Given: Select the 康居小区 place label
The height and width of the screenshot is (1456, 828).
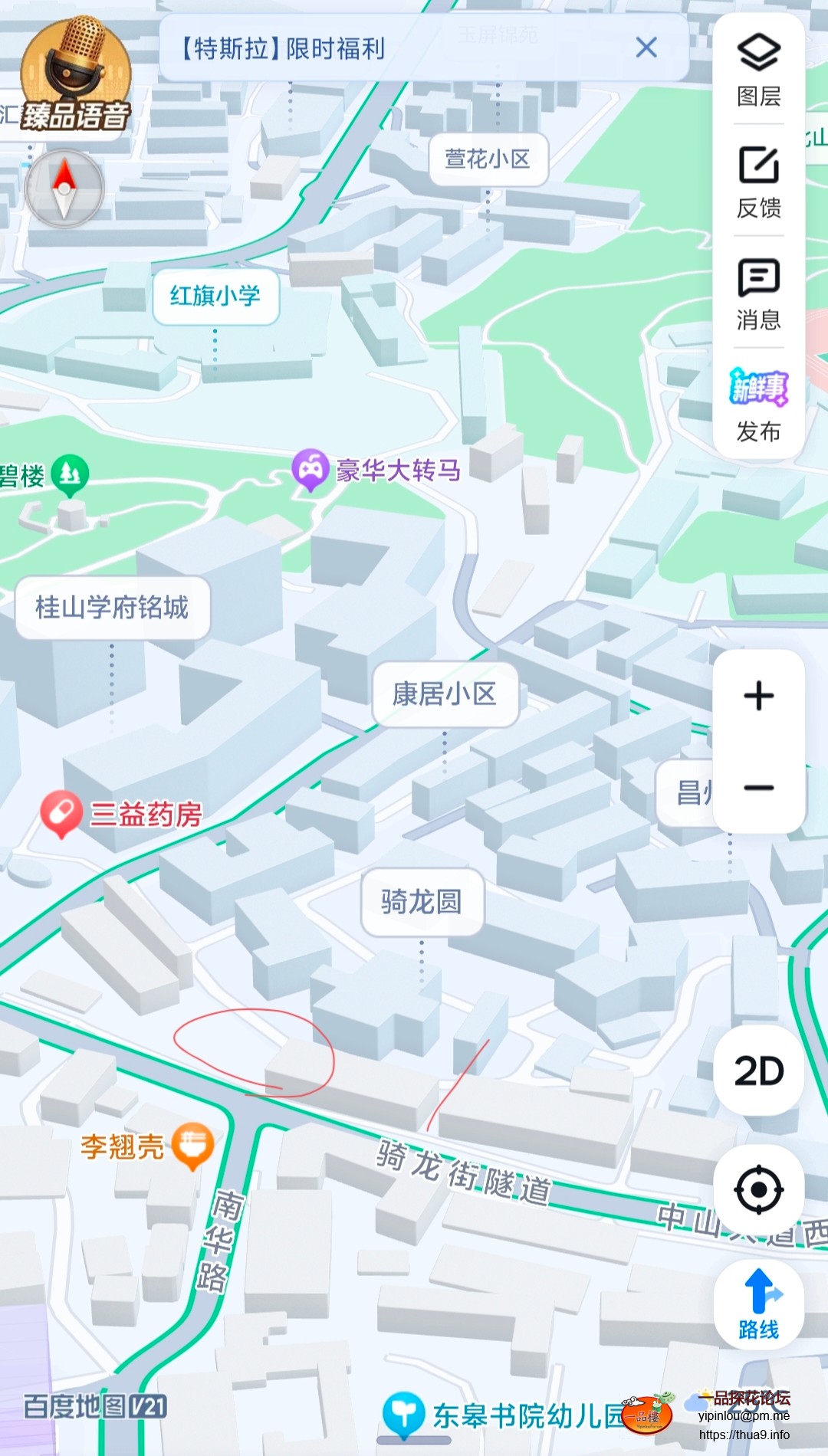Looking at the screenshot, I should (x=445, y=694).
